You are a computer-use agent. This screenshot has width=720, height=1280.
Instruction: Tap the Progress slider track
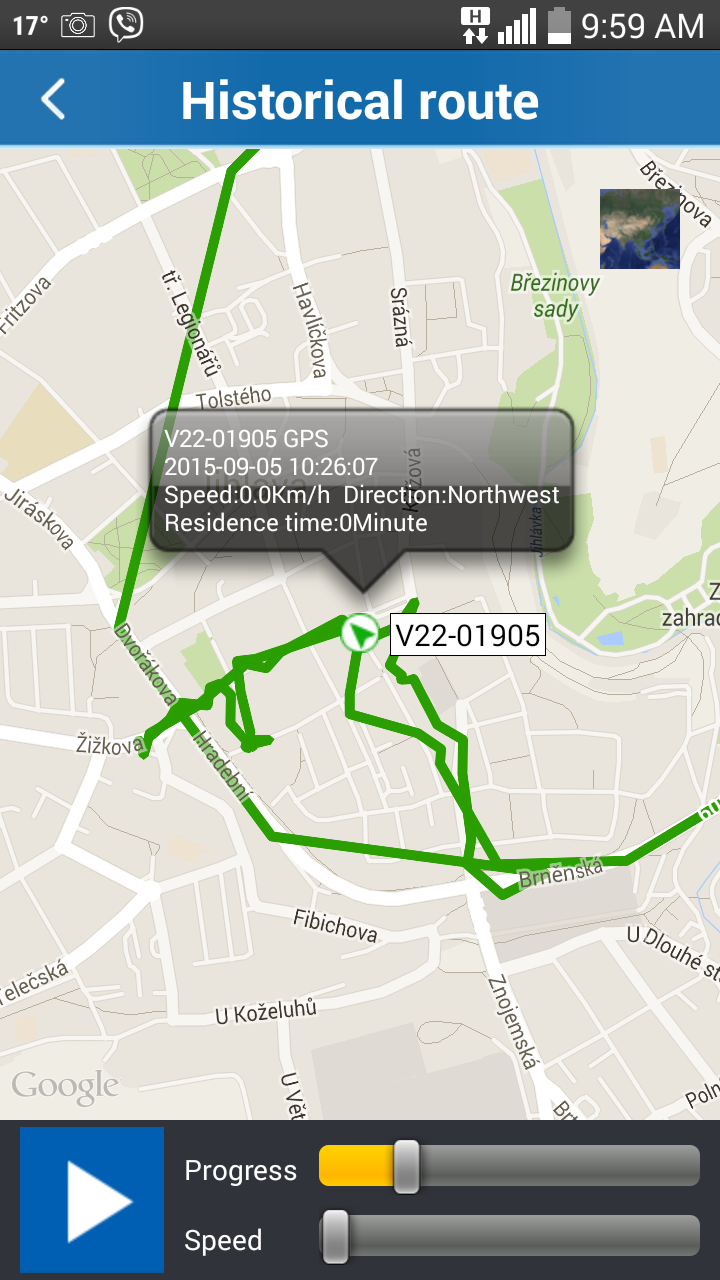pyautogui.click(x=509, y=1166)
